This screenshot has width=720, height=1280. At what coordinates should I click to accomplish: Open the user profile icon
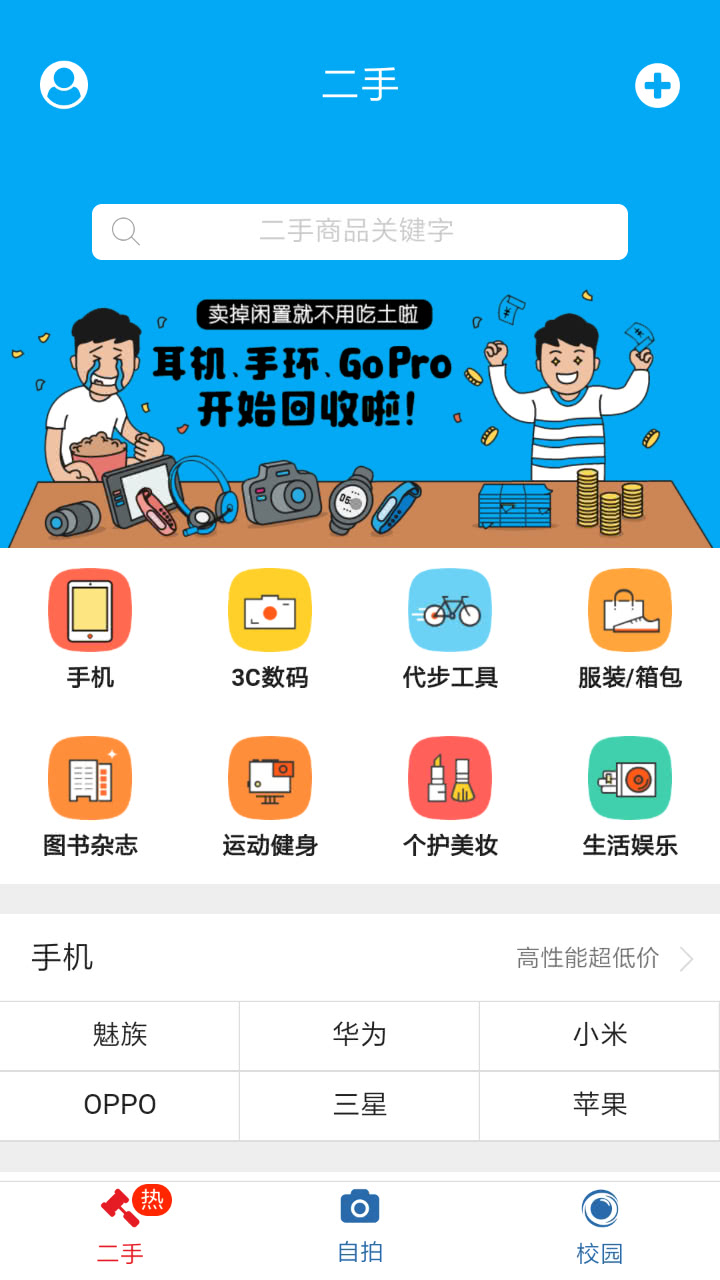[x=64, y=85]
